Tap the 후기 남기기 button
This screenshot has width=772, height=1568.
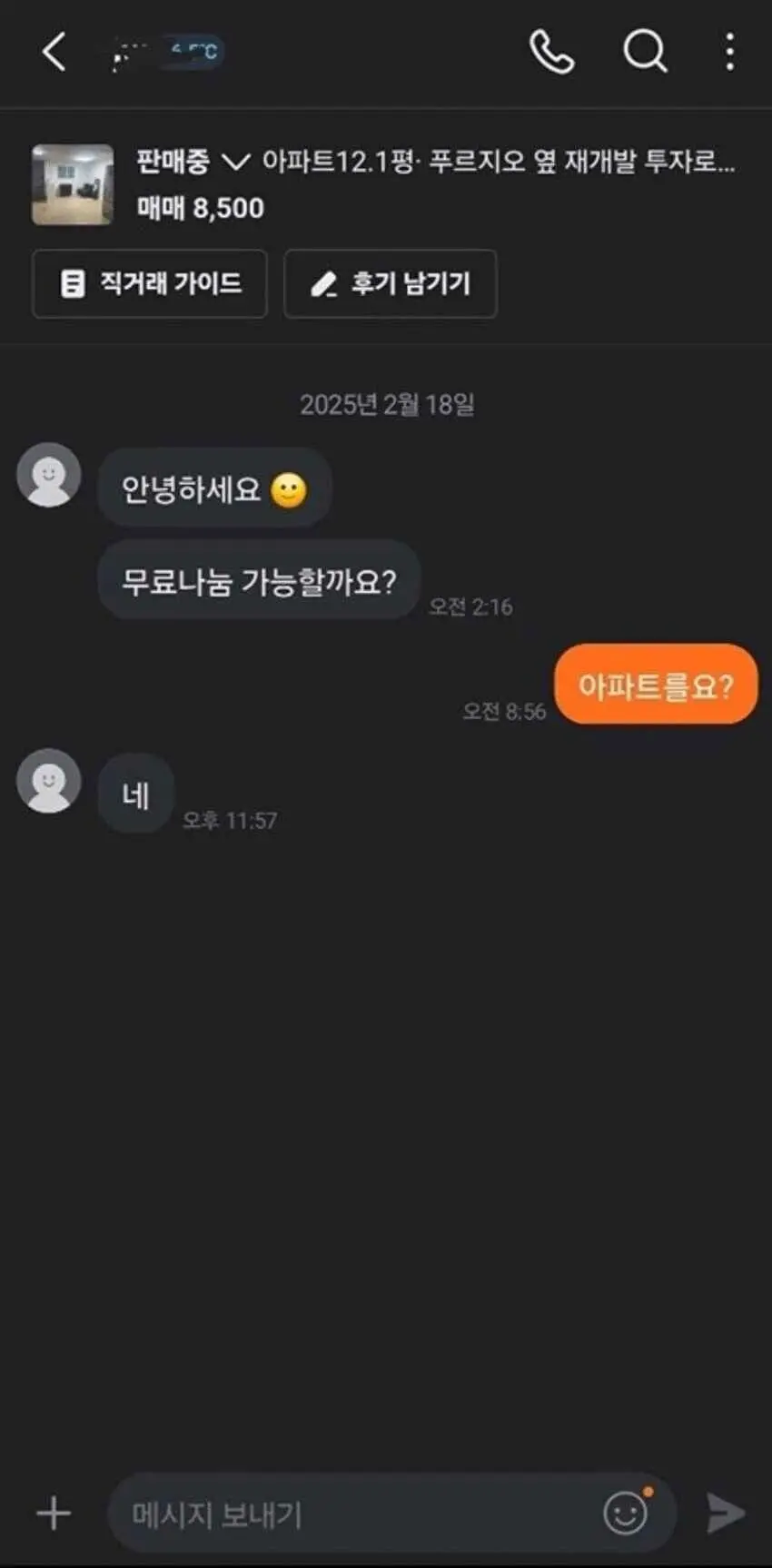click(391, 284)
